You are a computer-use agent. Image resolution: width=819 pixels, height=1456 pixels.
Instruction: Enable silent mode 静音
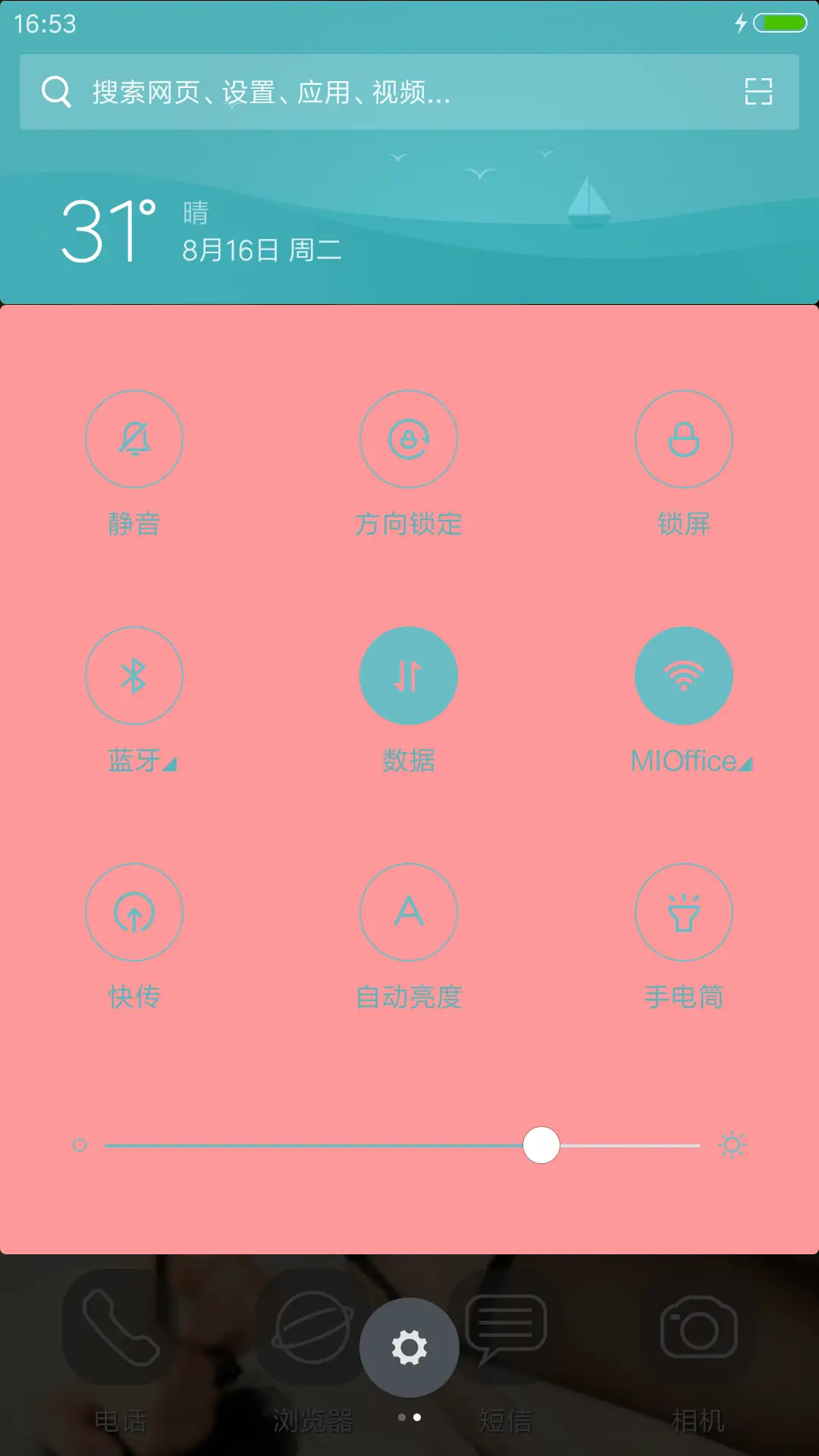(x=134, y=440)
